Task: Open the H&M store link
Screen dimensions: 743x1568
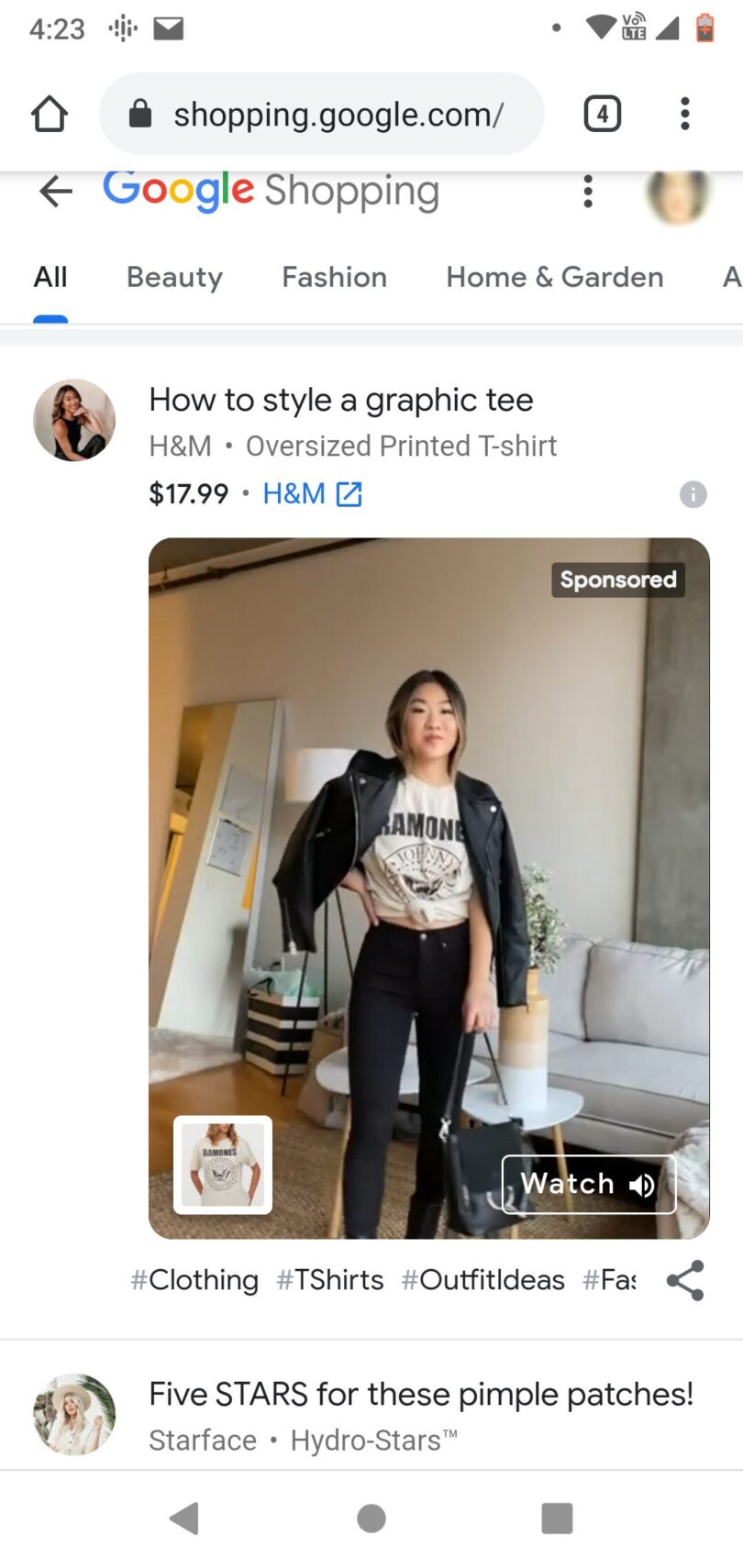Action: click(x=312, y=494)
